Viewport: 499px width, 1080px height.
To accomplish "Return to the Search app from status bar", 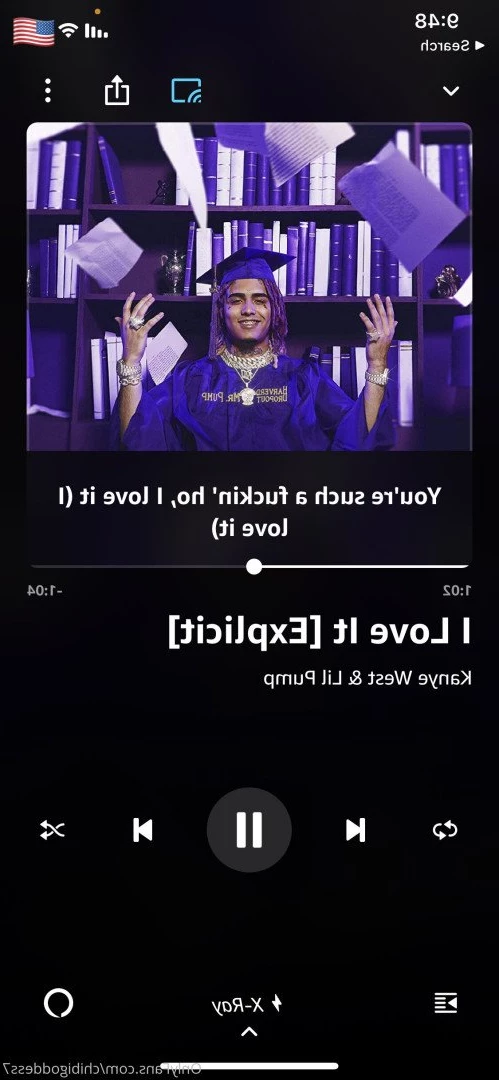I will tap(445, 45).
